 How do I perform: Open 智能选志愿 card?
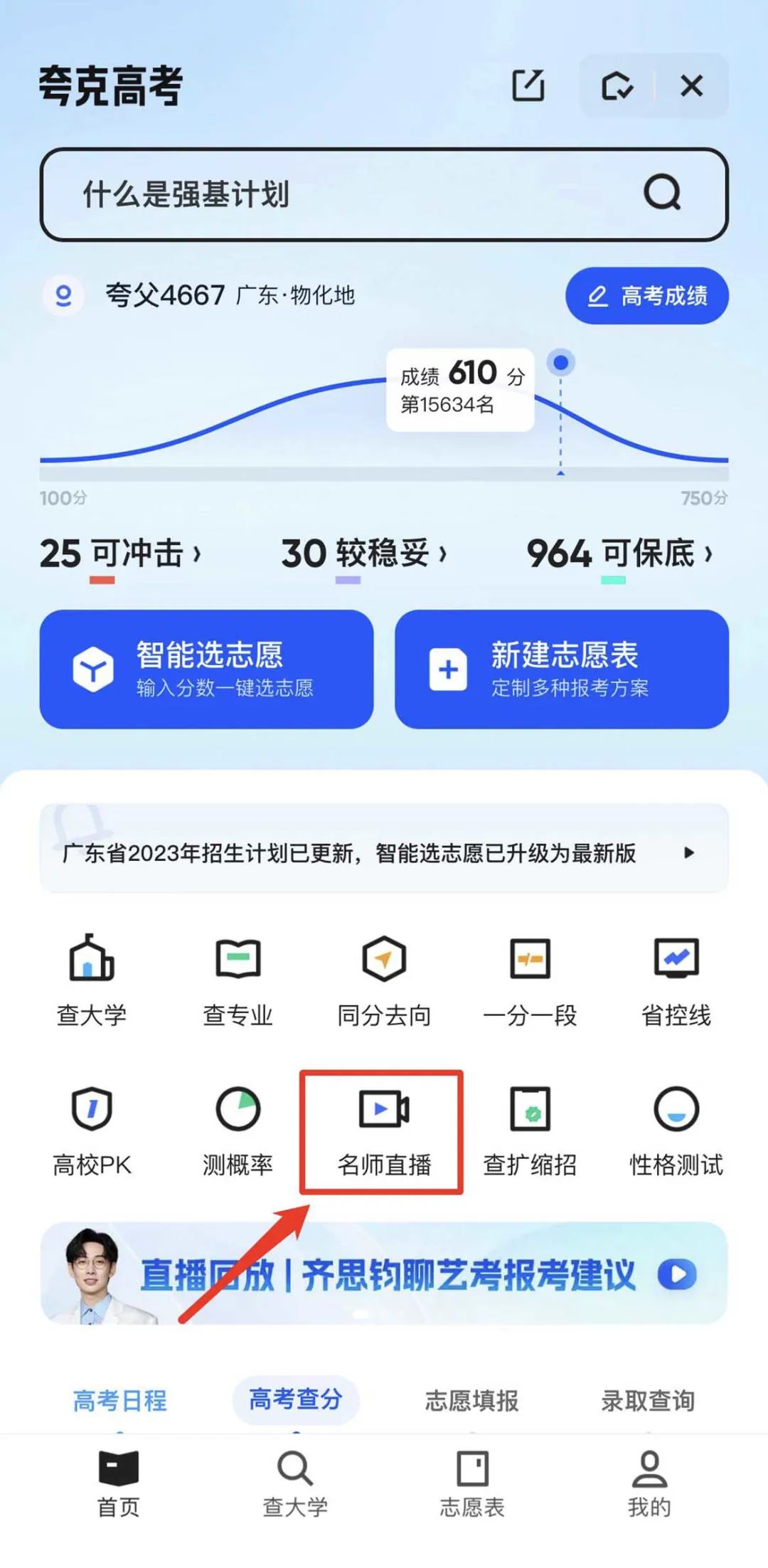(x=206, y=669)
